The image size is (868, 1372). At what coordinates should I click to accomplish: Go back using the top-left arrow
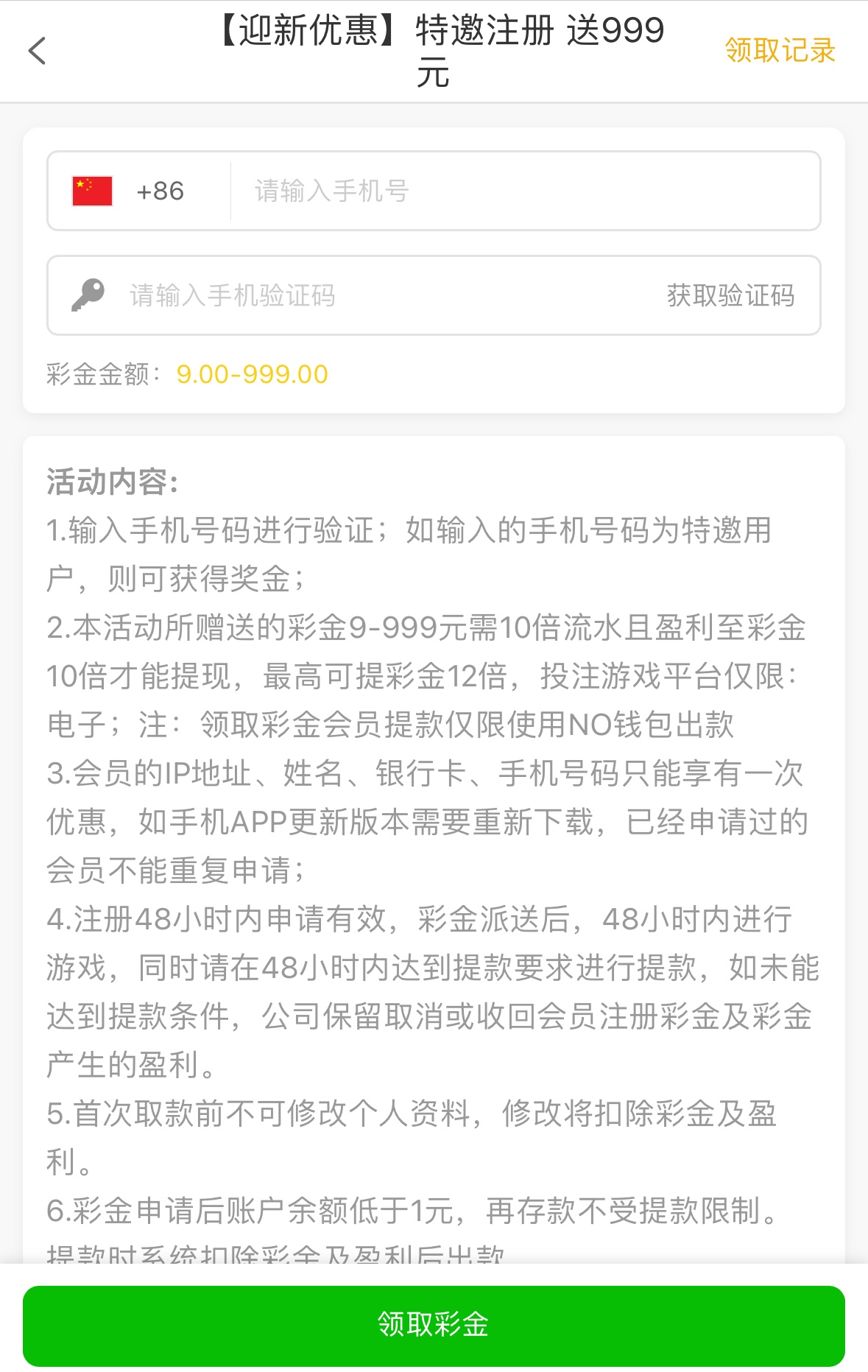click(37, 52)
